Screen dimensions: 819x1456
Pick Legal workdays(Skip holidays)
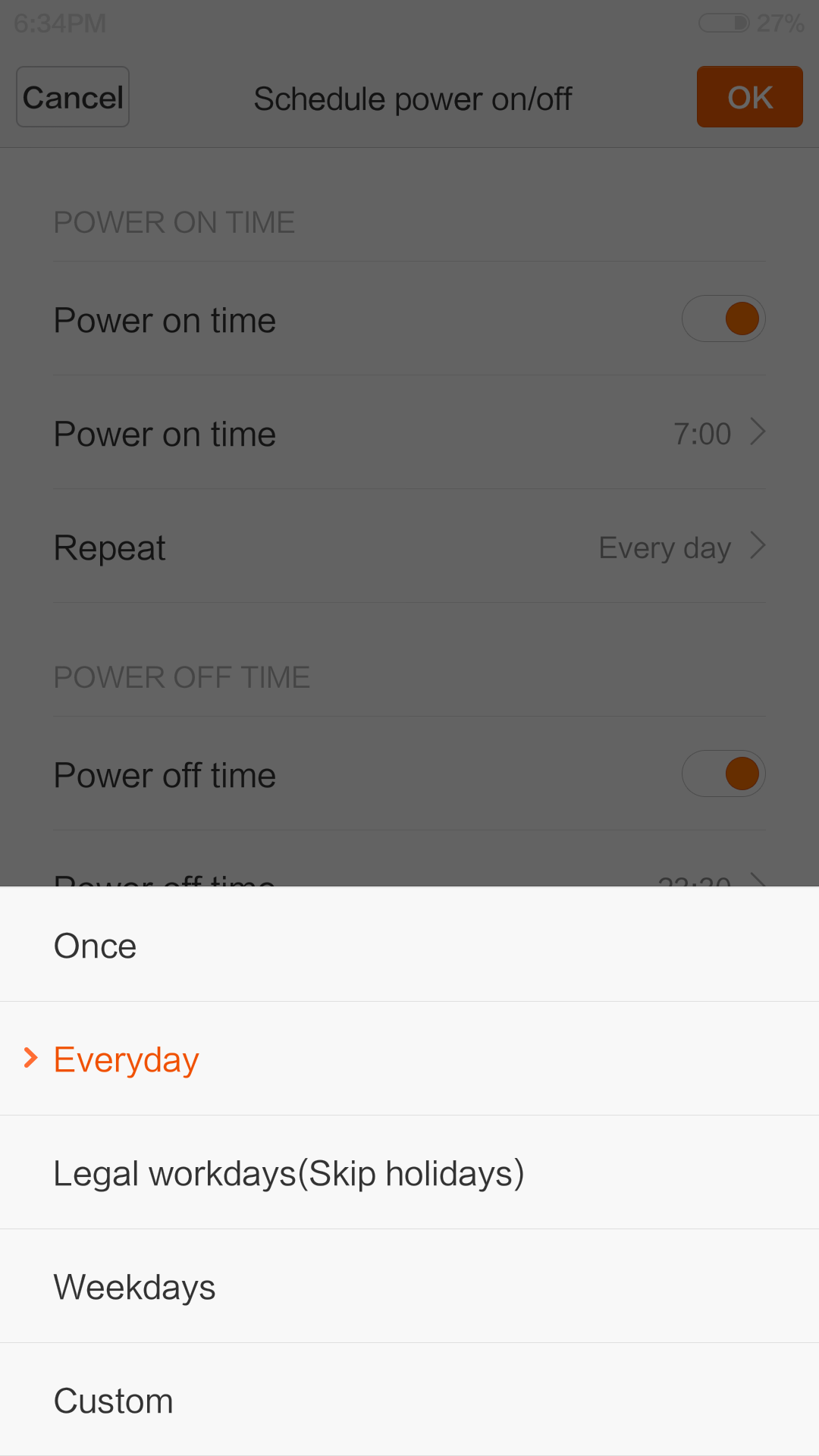click(x=409, y=1172)
